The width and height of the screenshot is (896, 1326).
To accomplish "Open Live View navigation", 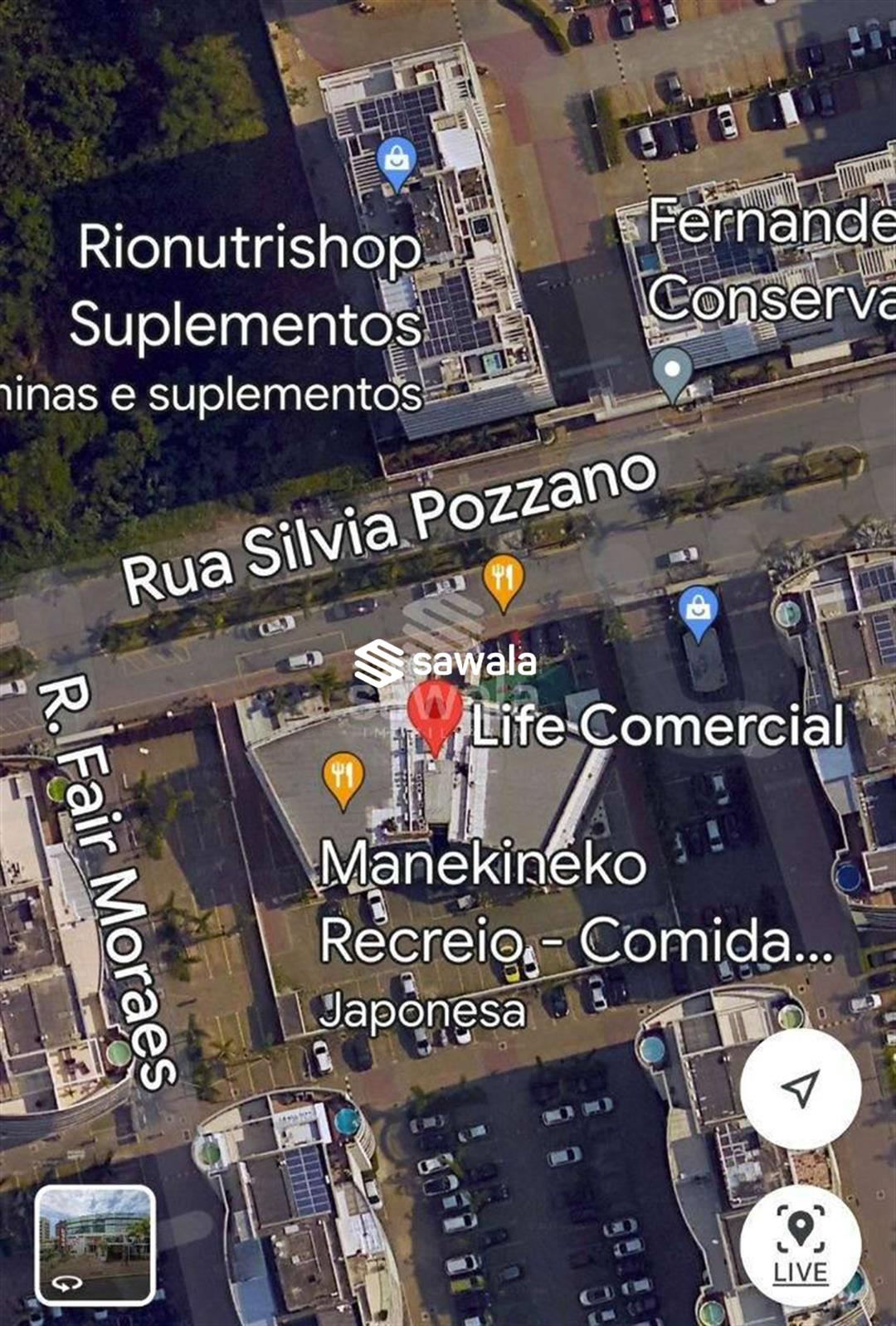I will [x=800, y=1246].
